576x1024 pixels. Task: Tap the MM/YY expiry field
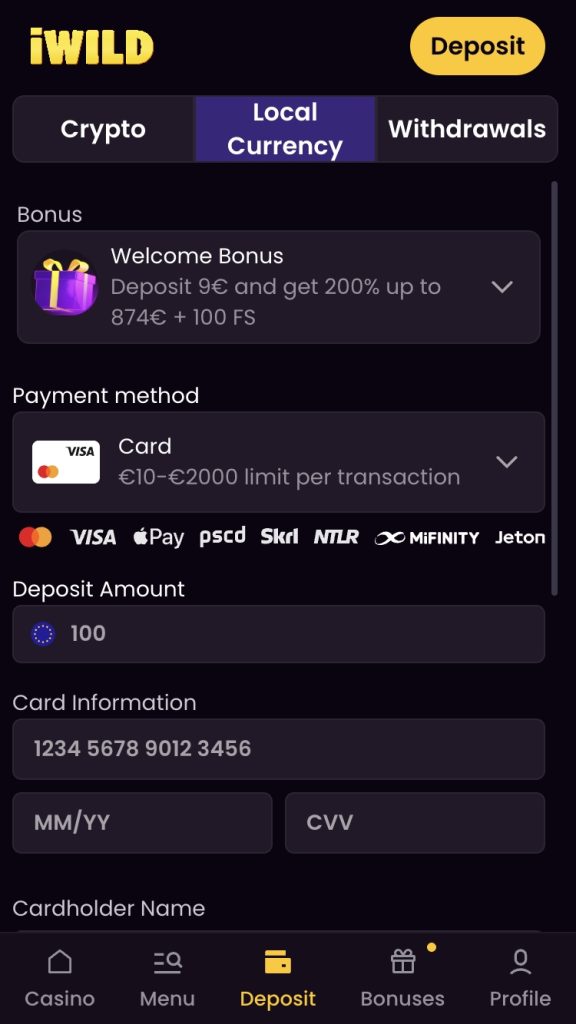point(142,822)
